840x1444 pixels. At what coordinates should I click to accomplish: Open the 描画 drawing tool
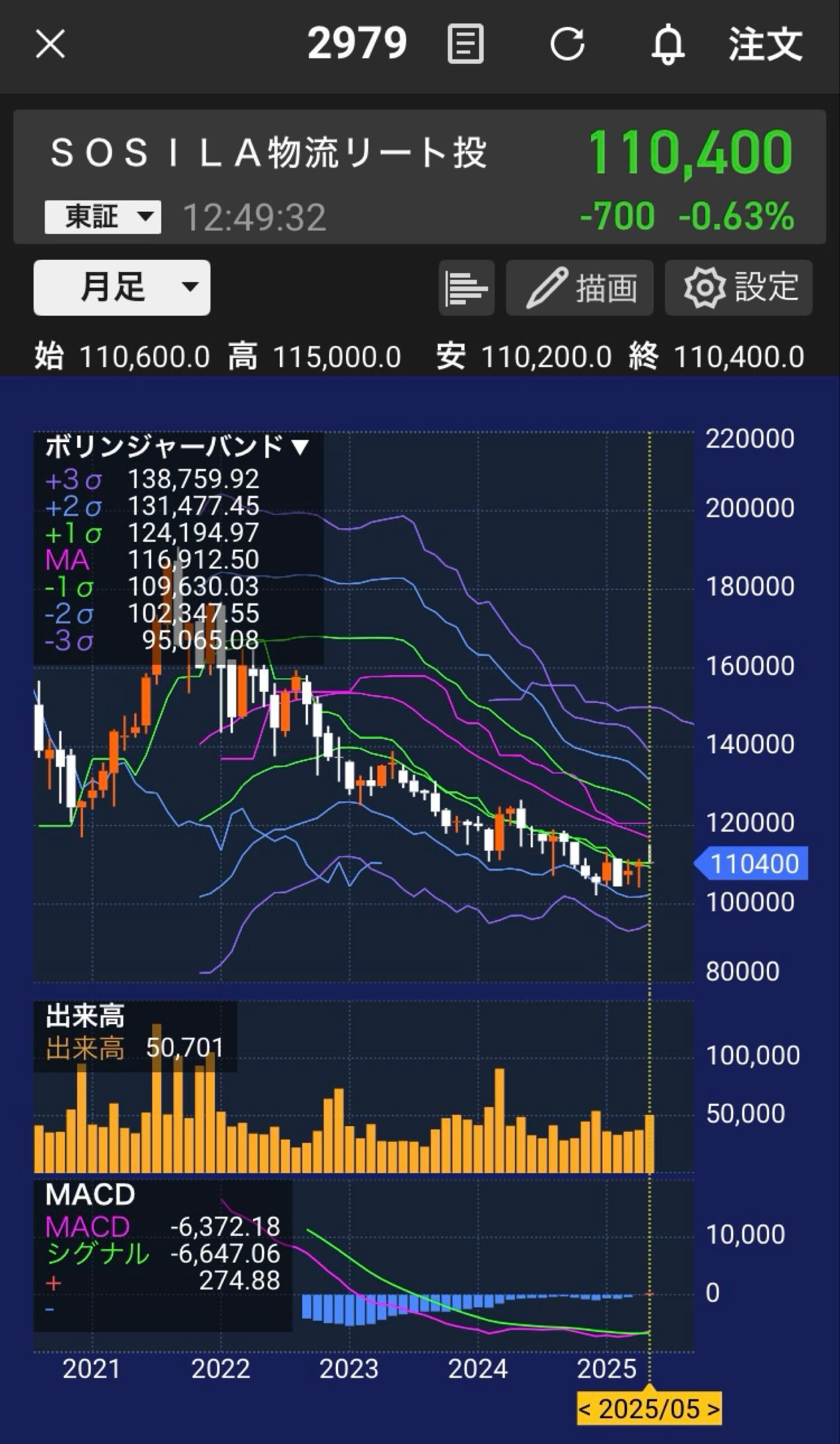click(x=579, y=288)
